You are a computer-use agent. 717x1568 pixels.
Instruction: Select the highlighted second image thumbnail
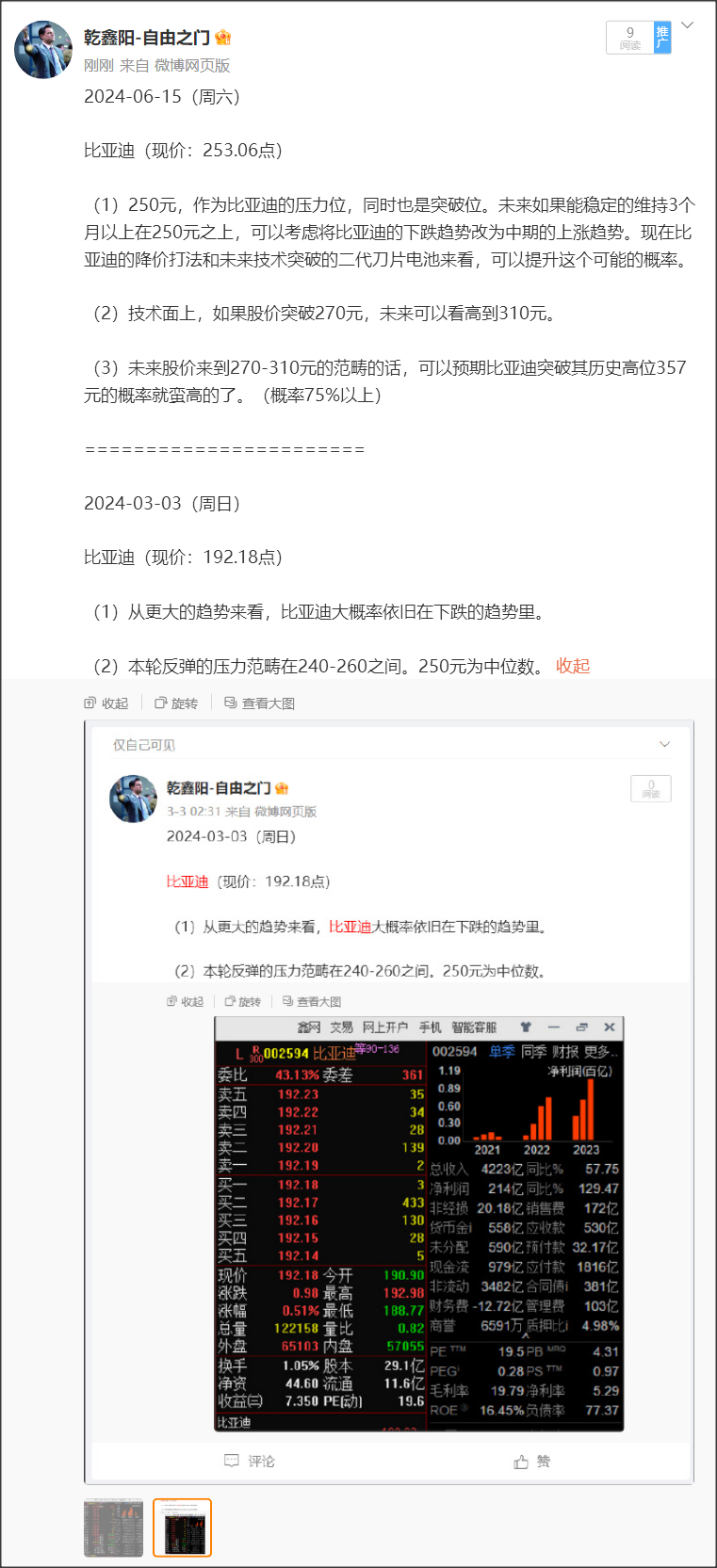point(183,1528)
